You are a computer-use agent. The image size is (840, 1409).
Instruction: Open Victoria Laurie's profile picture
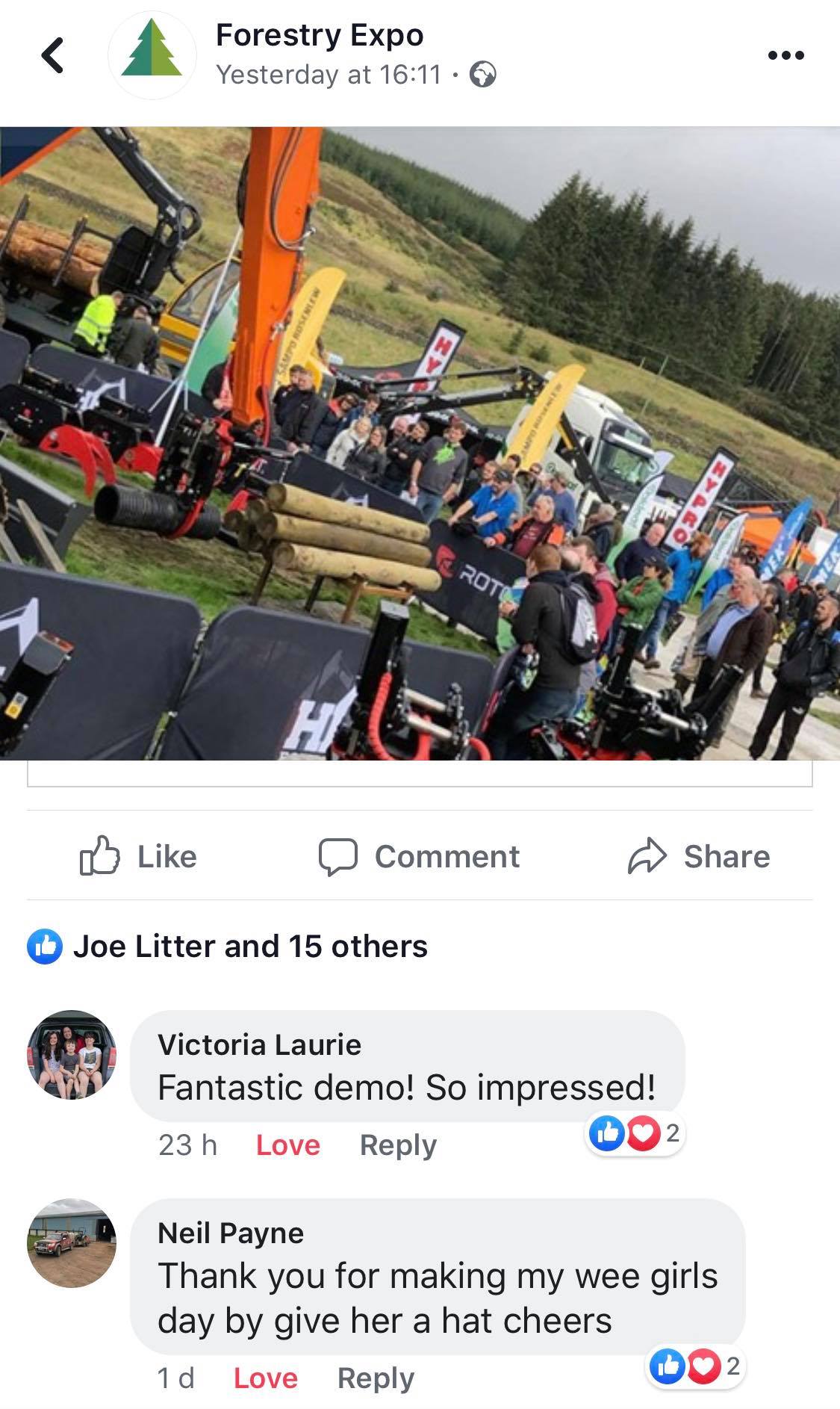coord(72,1054)
